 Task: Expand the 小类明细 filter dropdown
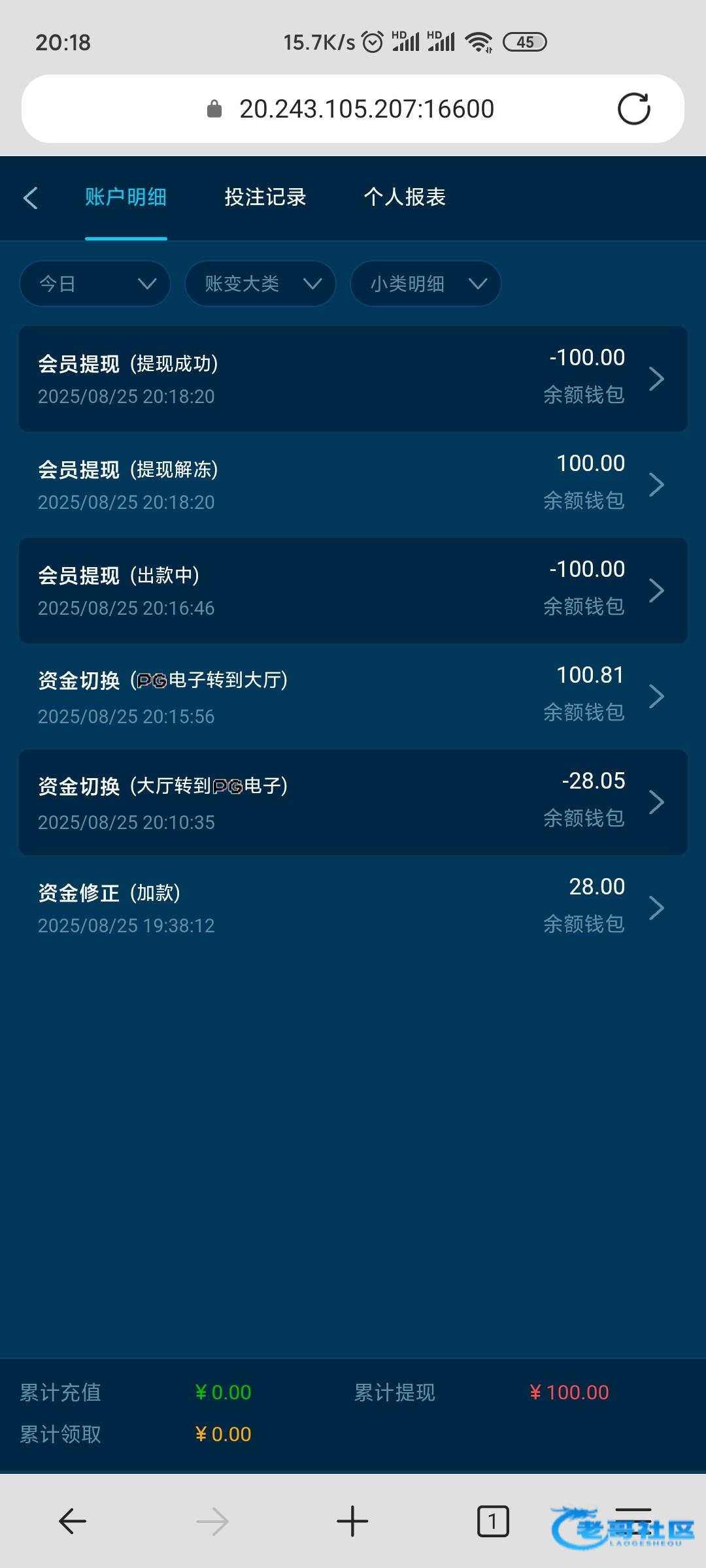point(426,284)
